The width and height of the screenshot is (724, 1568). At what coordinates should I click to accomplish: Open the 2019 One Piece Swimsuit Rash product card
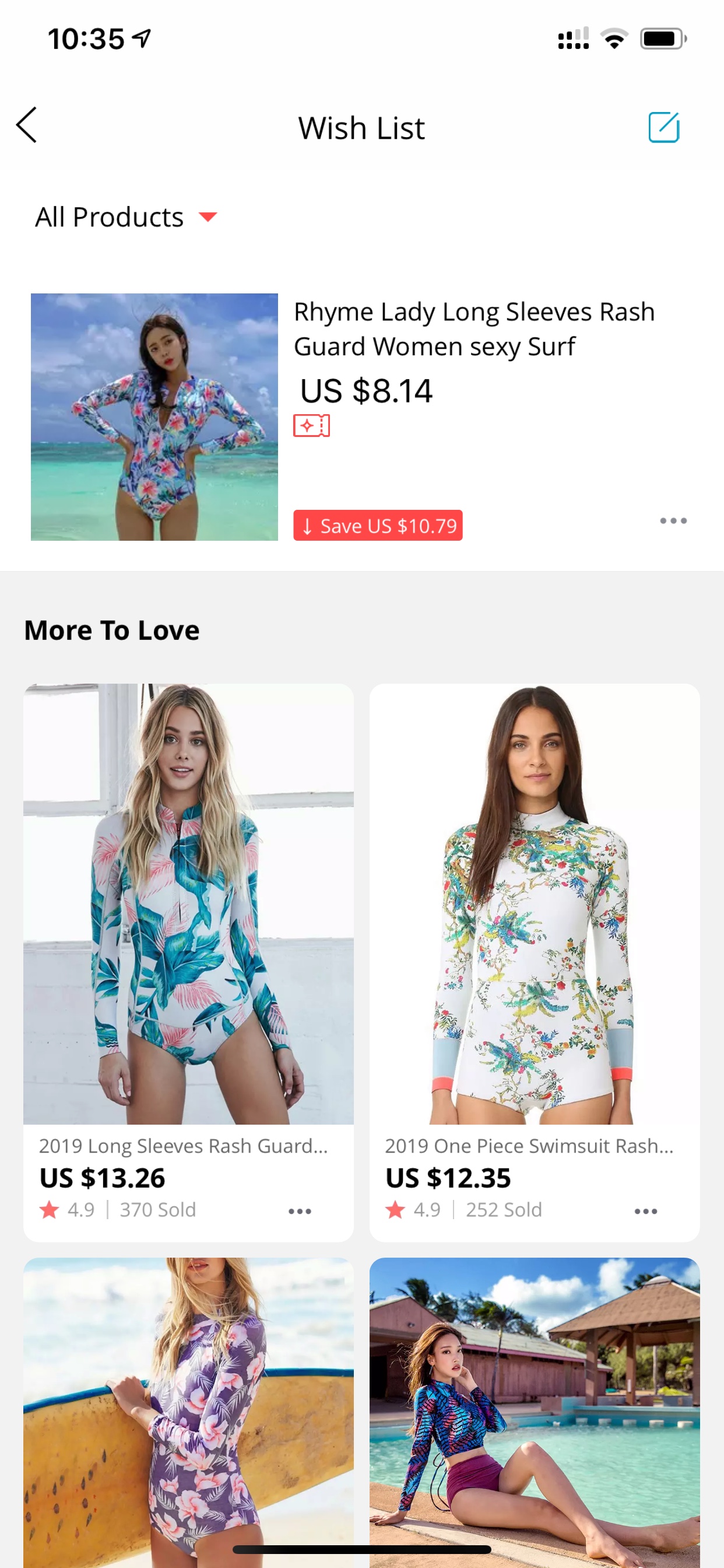pyautogui.click(x=535, y=963)
